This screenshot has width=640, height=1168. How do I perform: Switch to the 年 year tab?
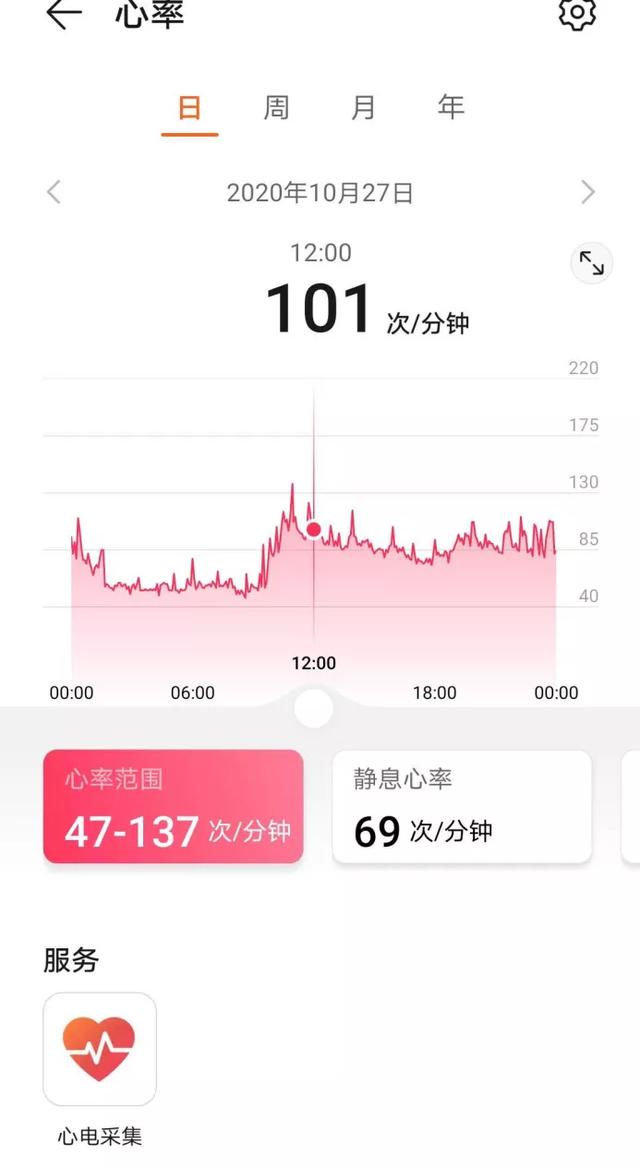coord(451,108)
